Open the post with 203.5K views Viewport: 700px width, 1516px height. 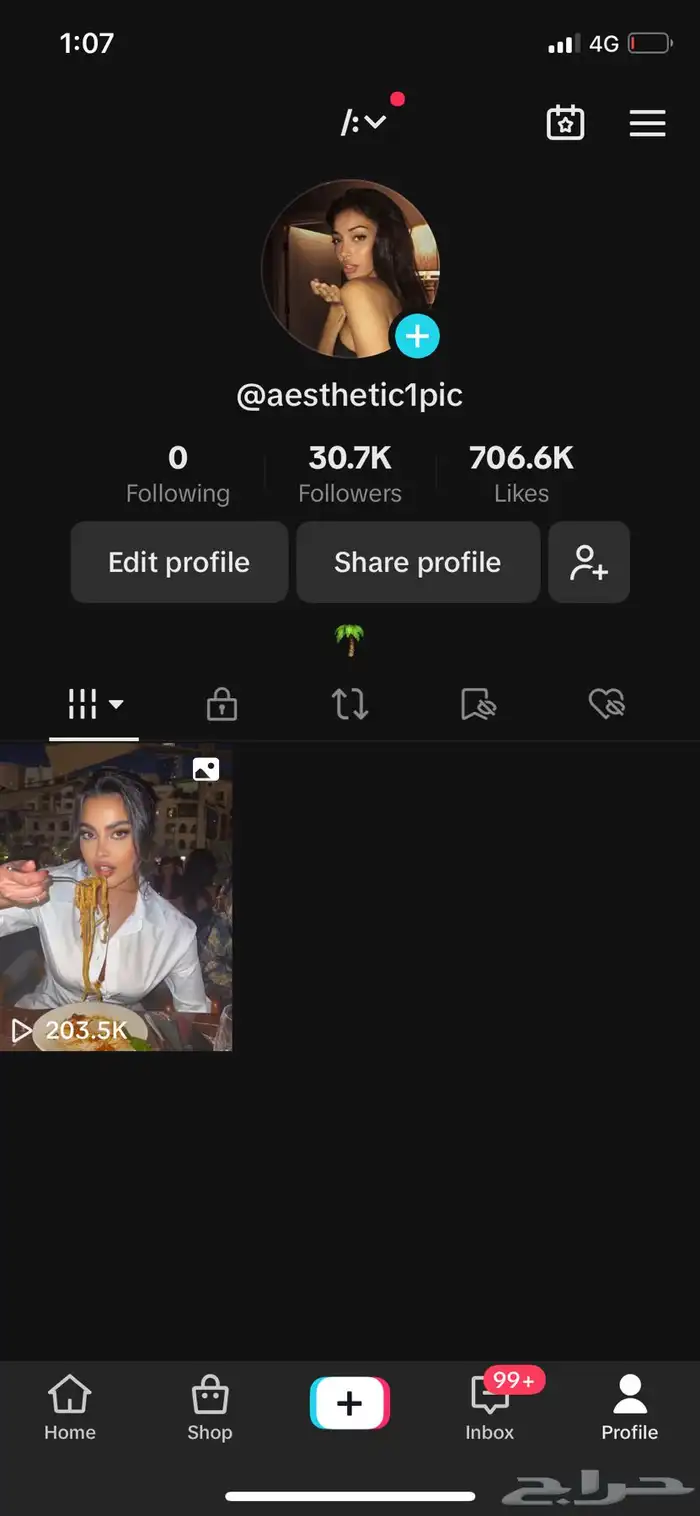pos(116,897)
